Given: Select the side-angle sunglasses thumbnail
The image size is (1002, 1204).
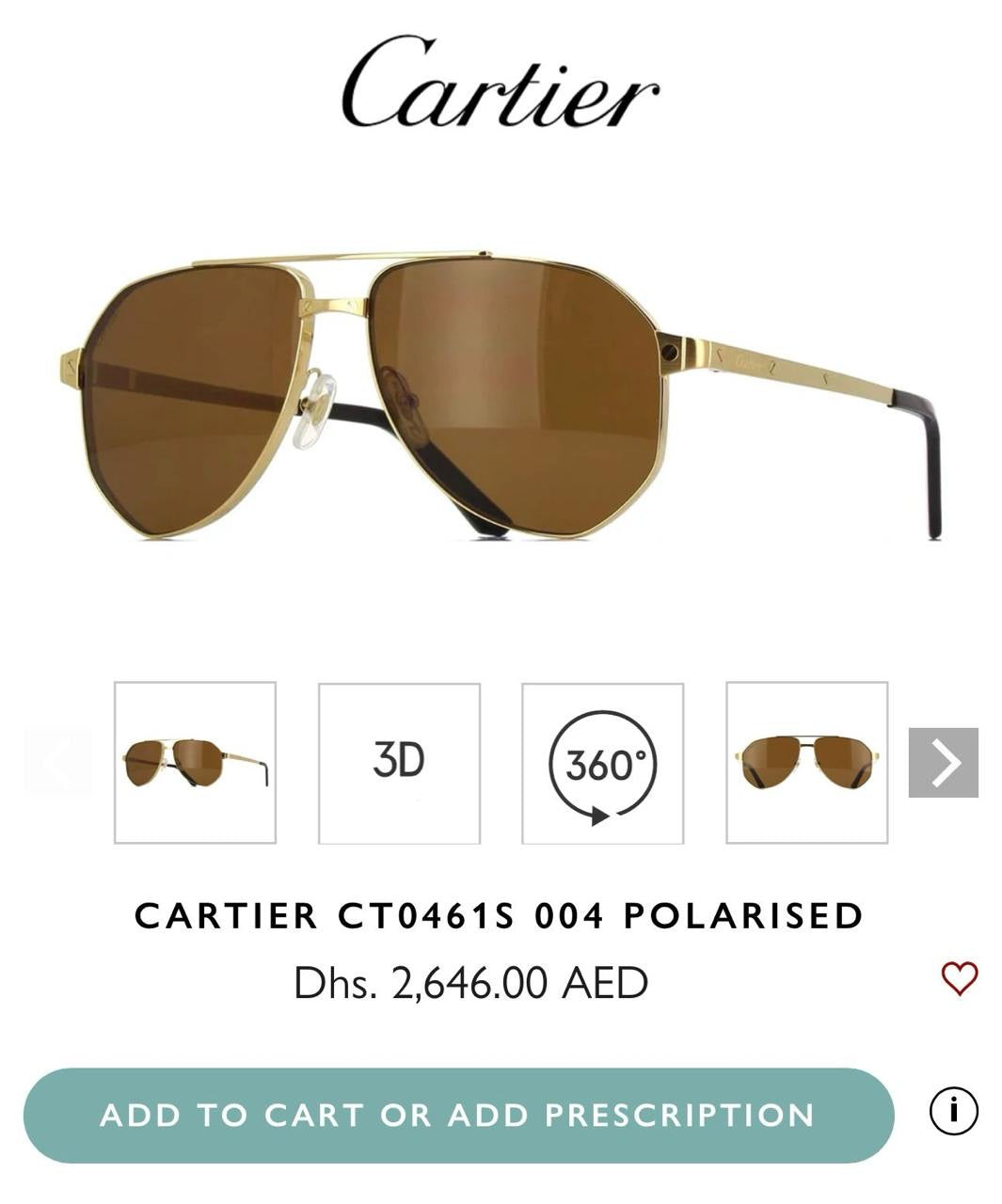Looking at the screenshot, I should 195,762.
